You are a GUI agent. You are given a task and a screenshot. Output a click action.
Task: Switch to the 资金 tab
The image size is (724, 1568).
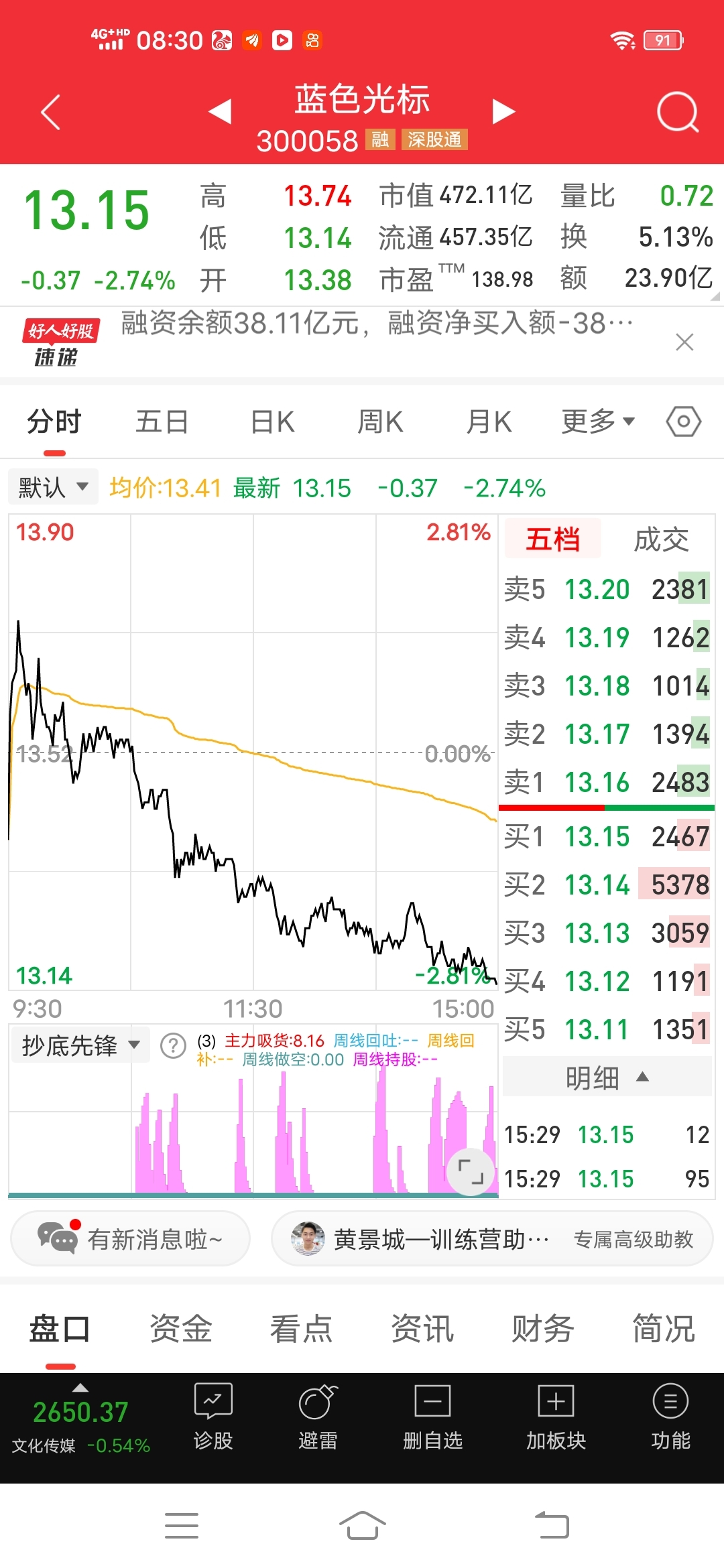point(181,1329)
